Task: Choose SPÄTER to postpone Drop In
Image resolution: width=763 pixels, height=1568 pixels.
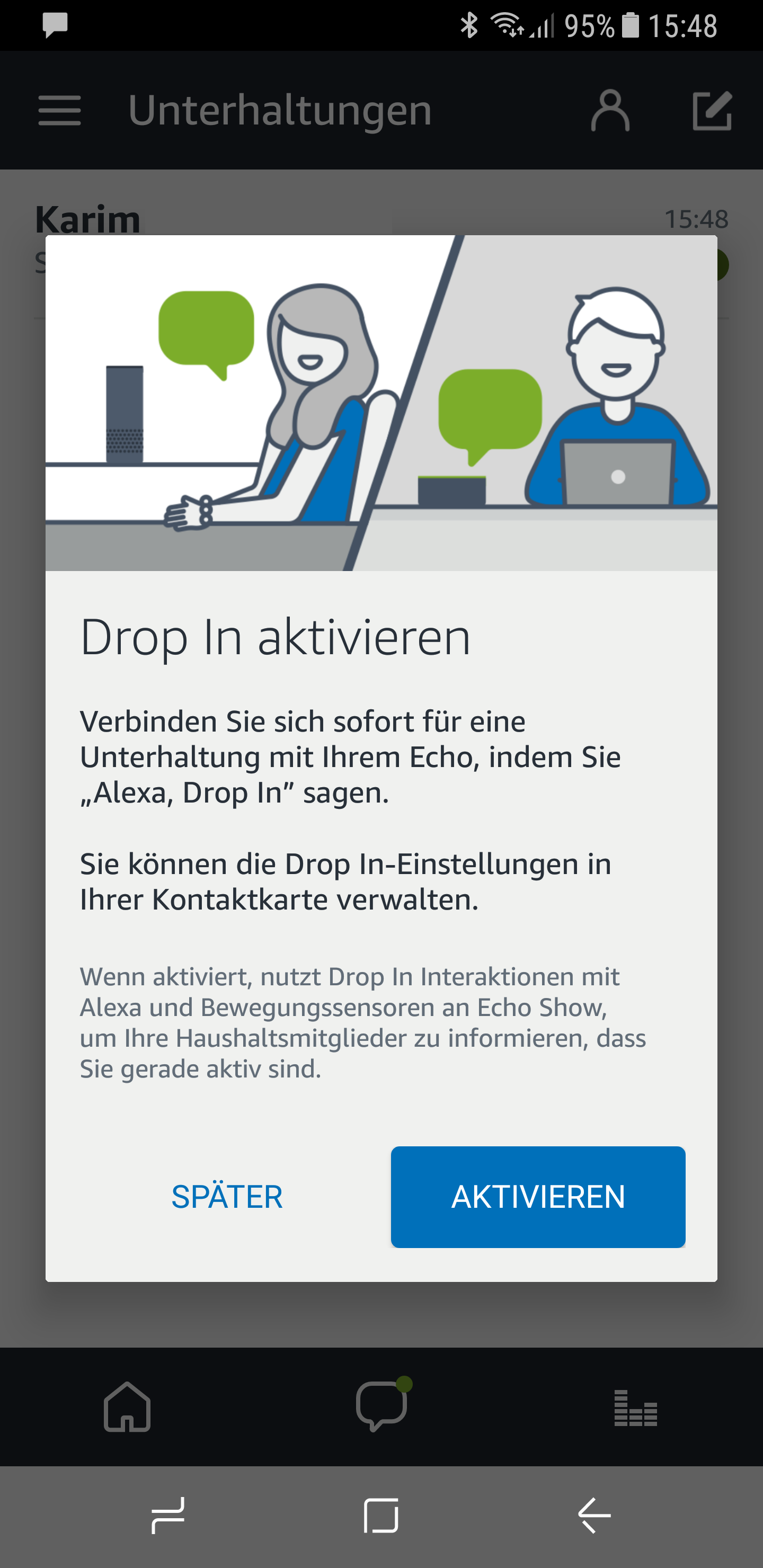Action: (x=227, y=1197)
